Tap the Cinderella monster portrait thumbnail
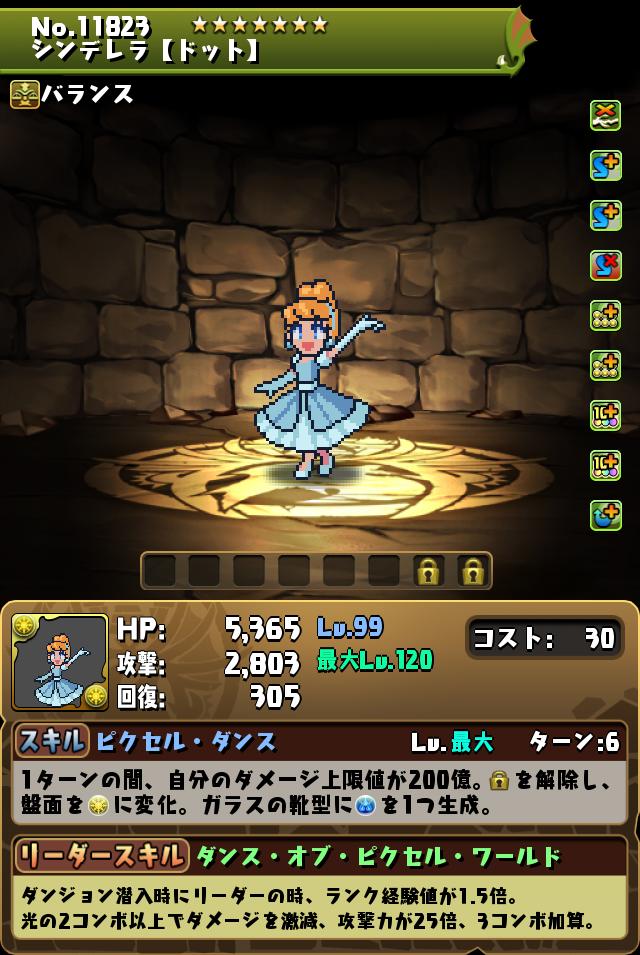The image size is (640, 955). coord(60,662)
